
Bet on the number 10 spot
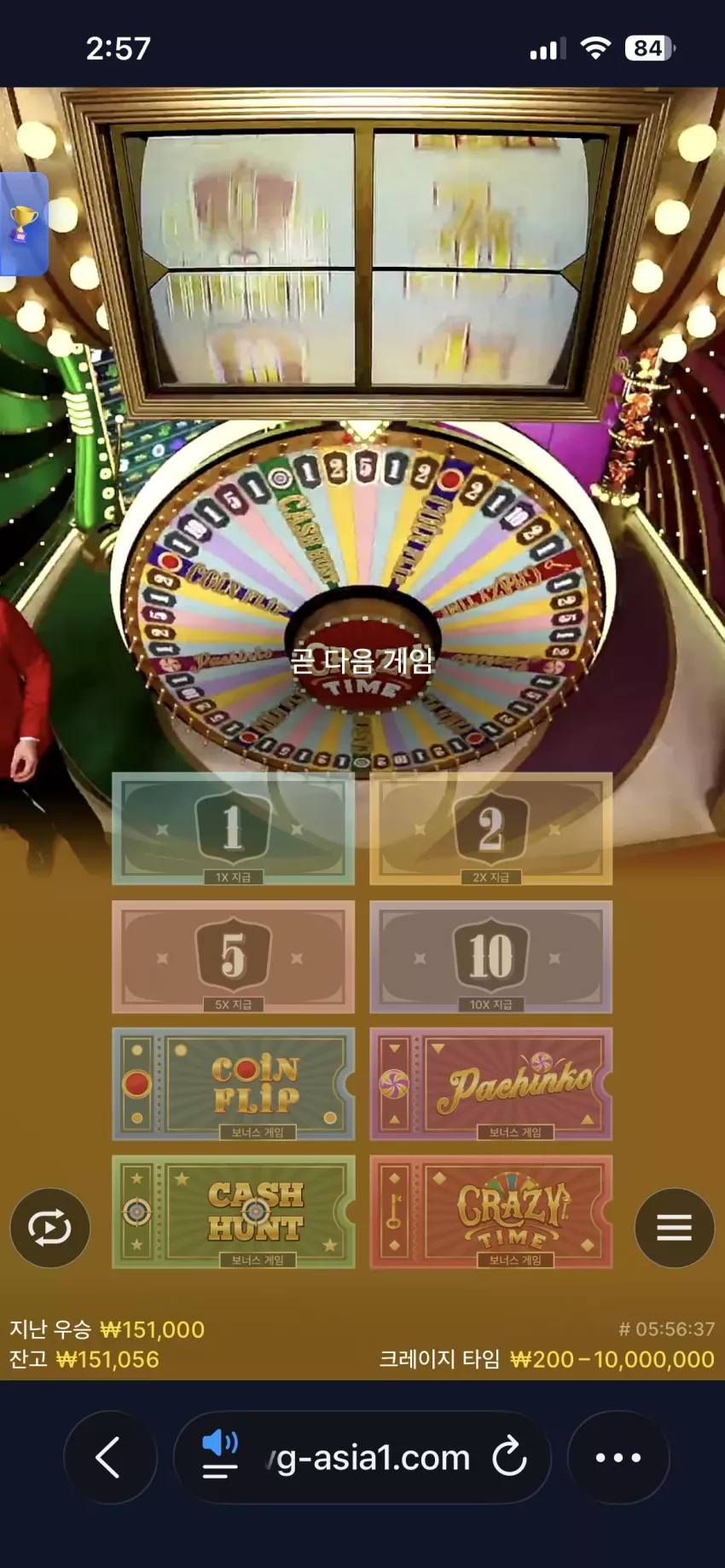pyautogui.click(x=490, y=957)
